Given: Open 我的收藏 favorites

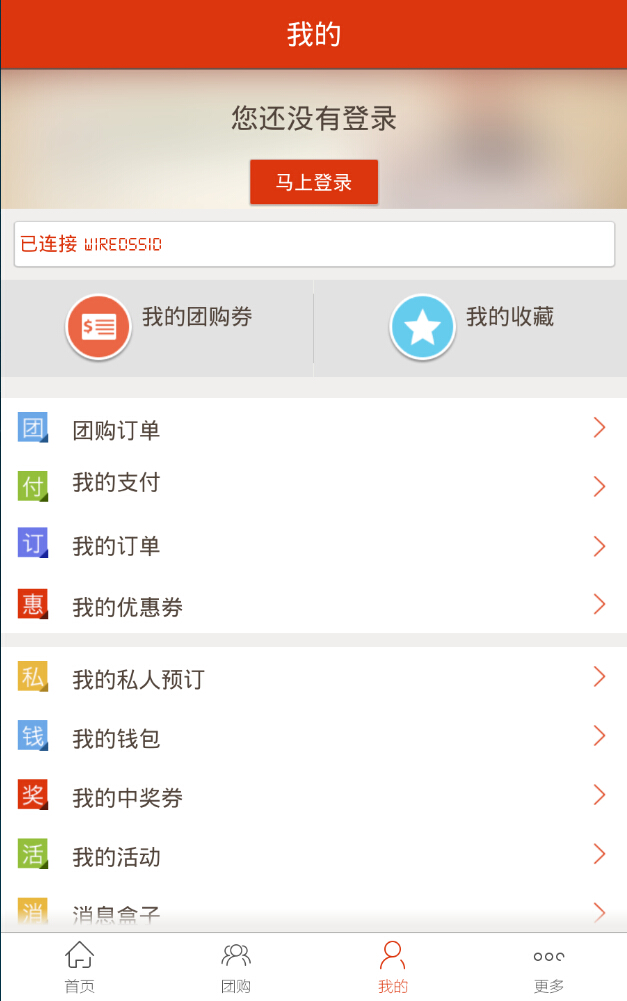Looking at the screenshot, I should point(472,324).
